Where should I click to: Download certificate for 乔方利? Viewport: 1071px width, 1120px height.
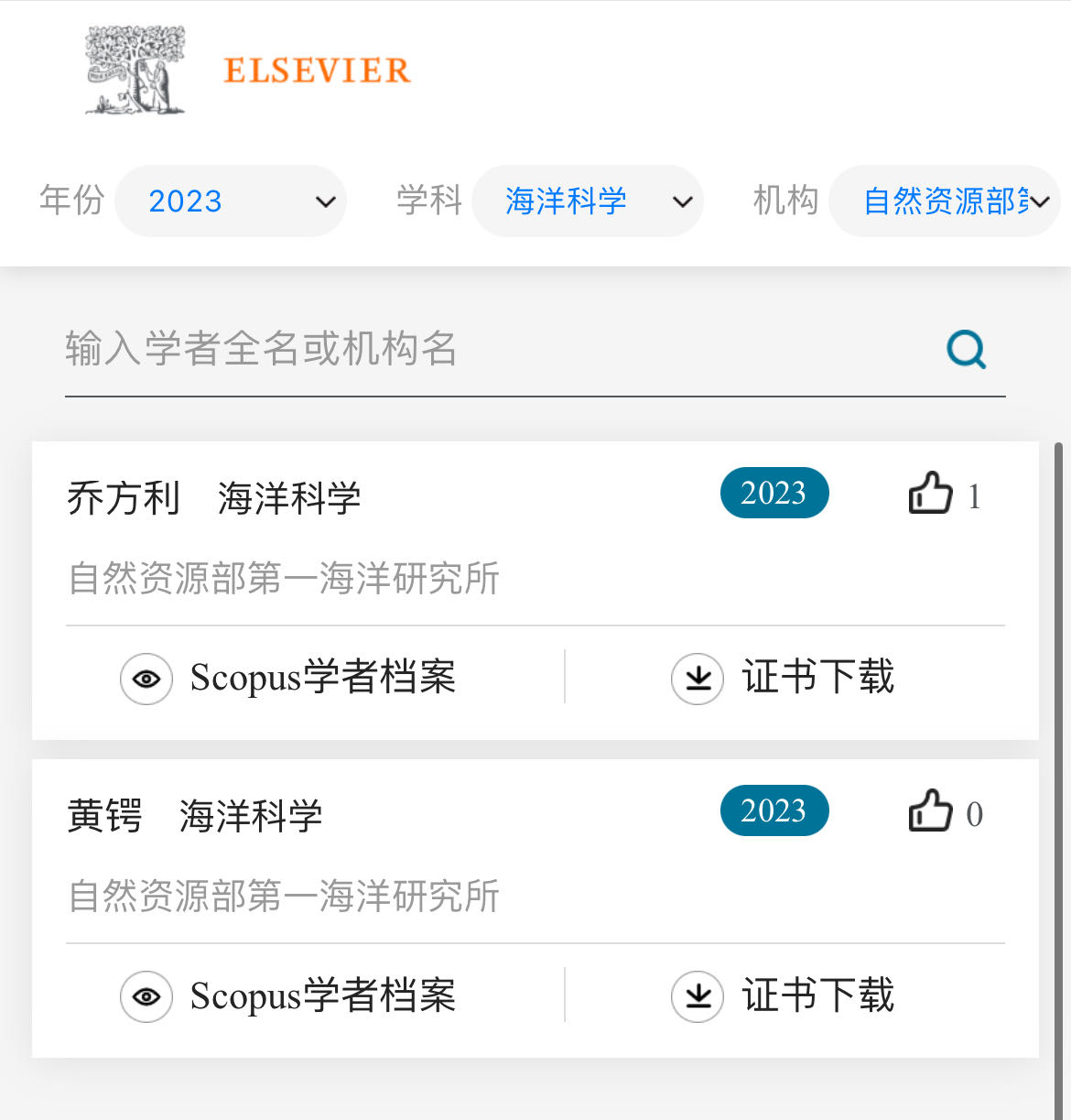784,679
